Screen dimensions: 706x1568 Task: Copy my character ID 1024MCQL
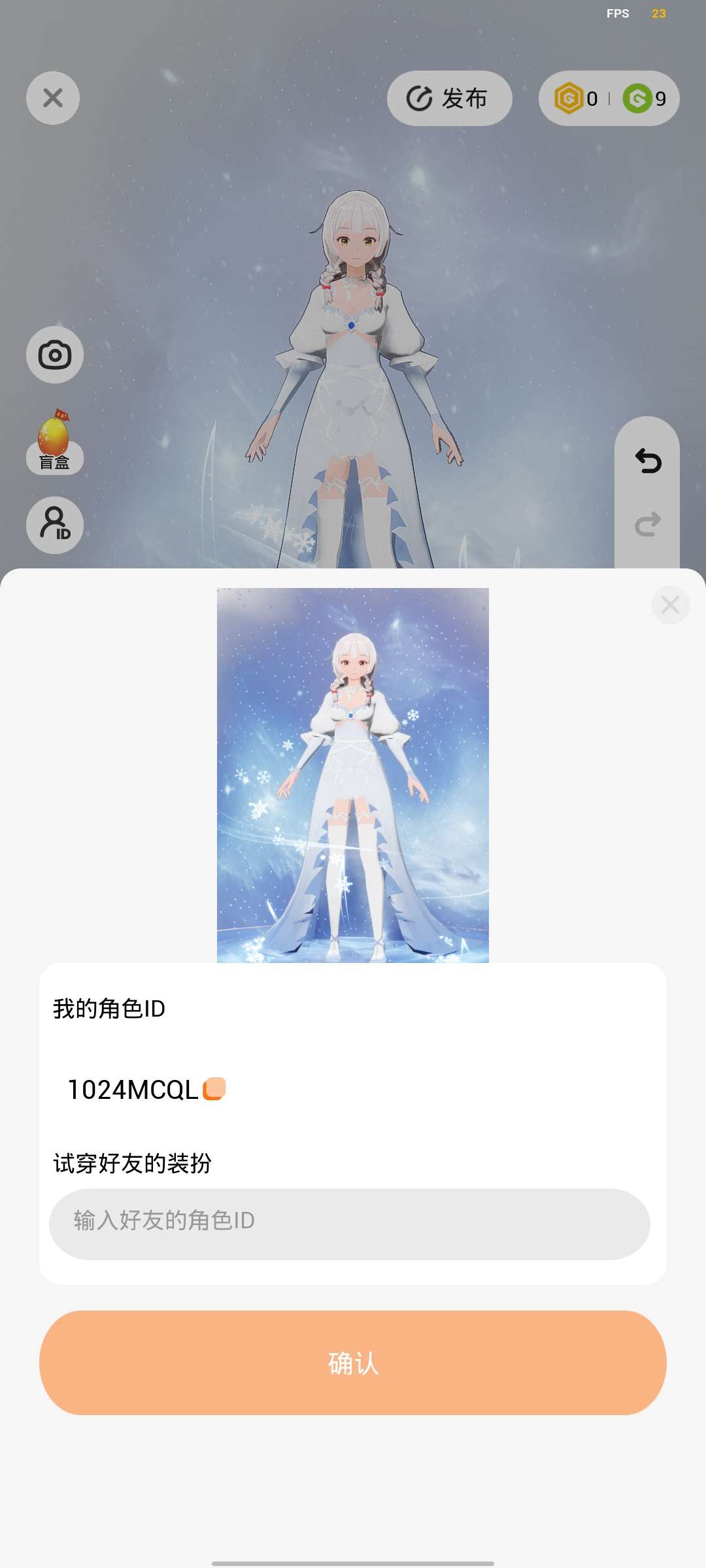[214, 1089]
